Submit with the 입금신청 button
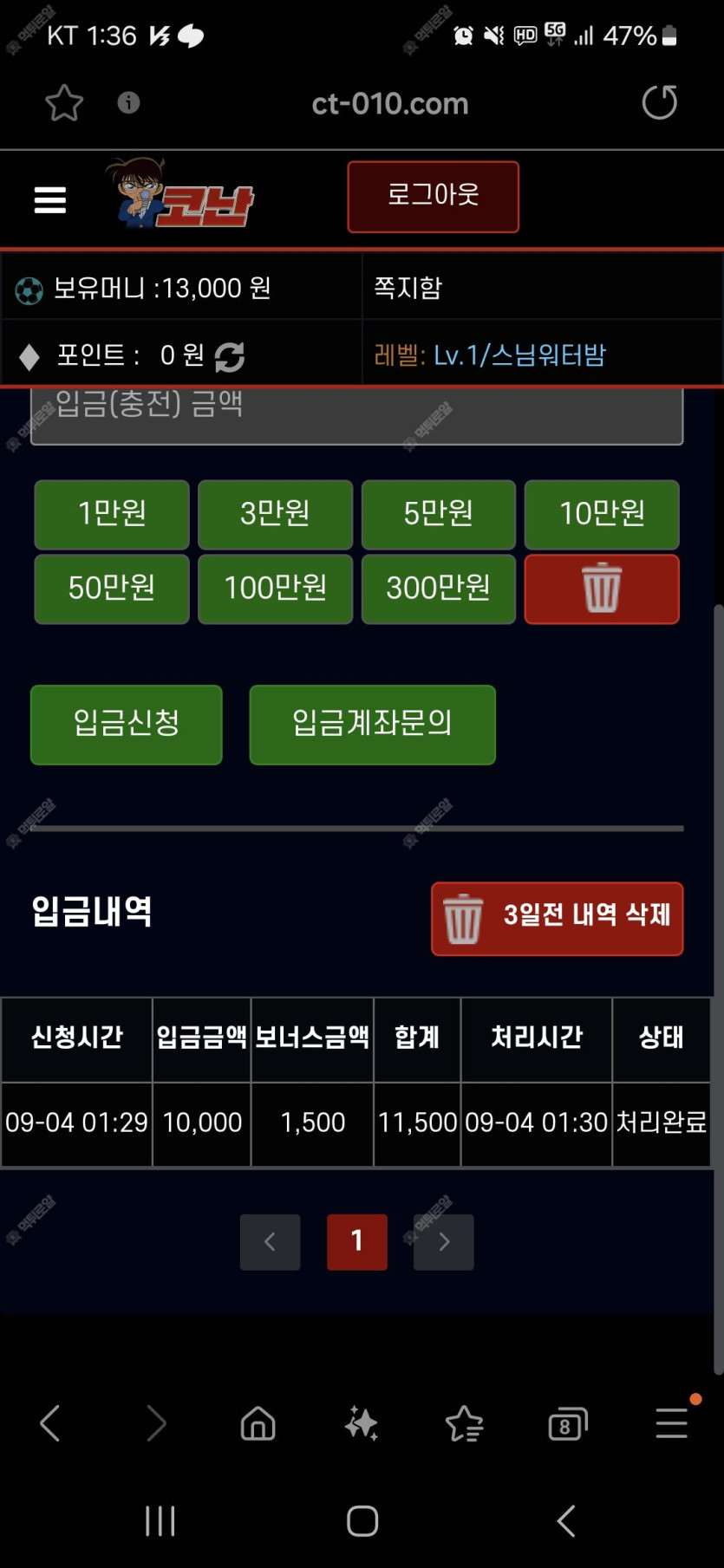The image size is (724, 1568). [127, 724]
